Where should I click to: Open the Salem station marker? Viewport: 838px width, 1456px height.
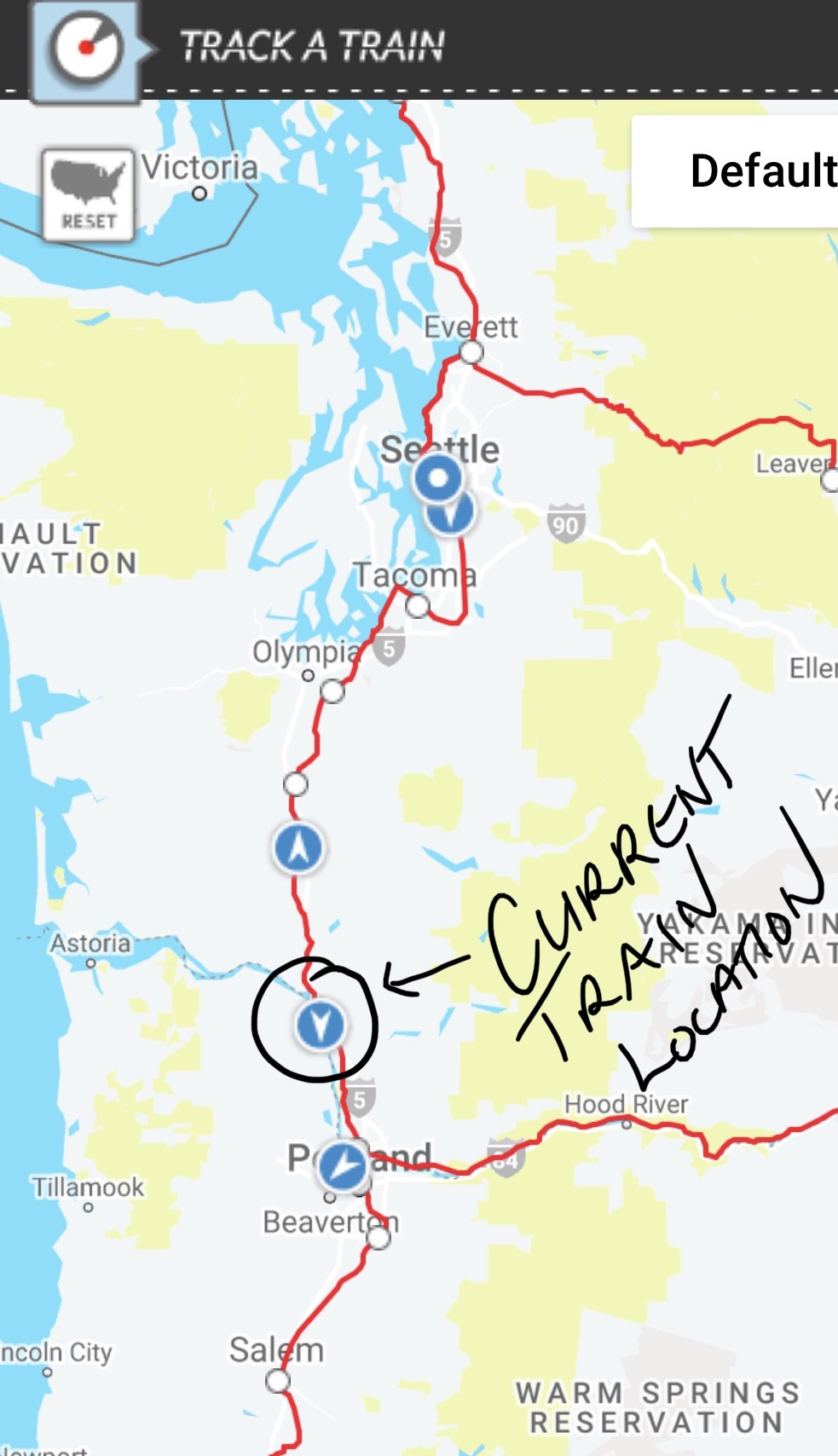(x=278, y=1381)
